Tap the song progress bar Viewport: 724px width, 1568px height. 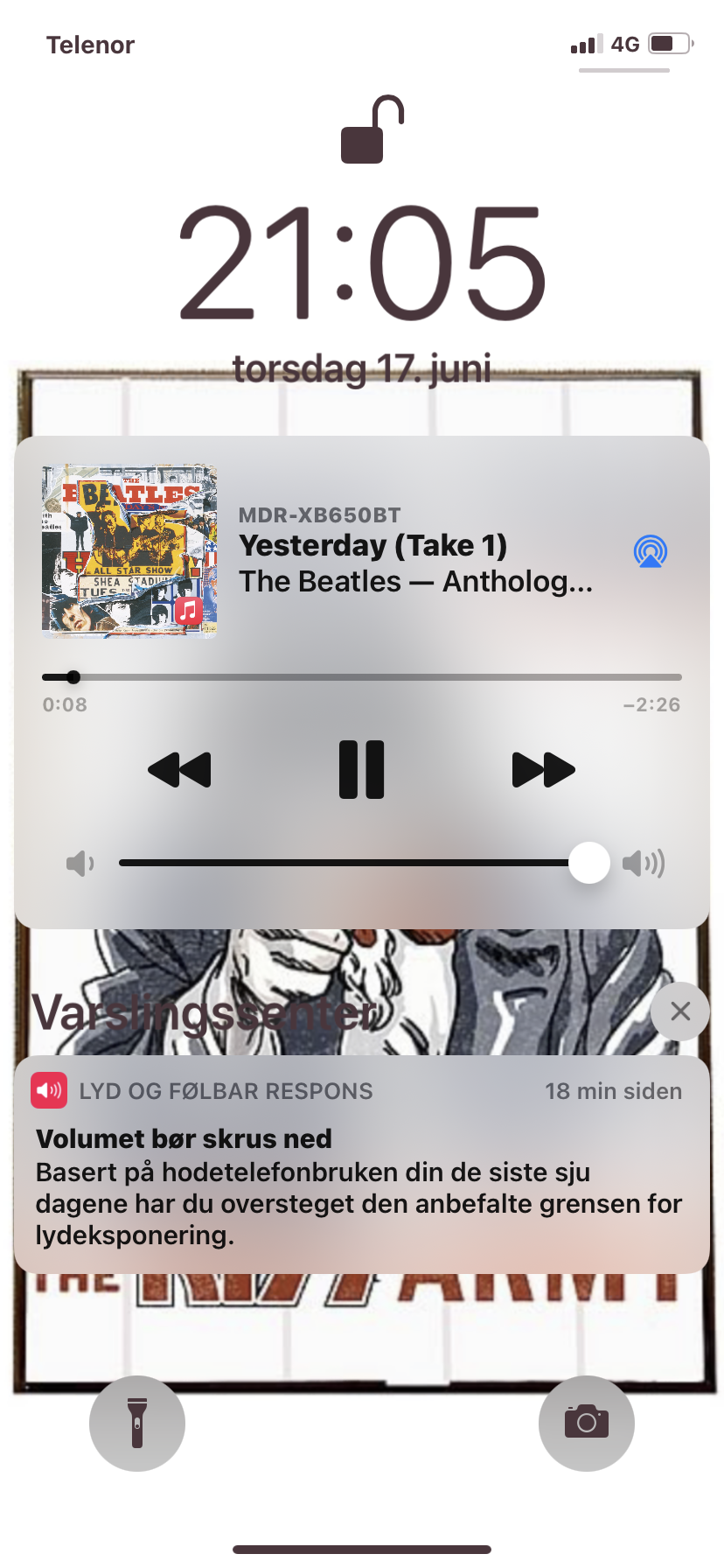pyautogui.click(x=361, y=677)
